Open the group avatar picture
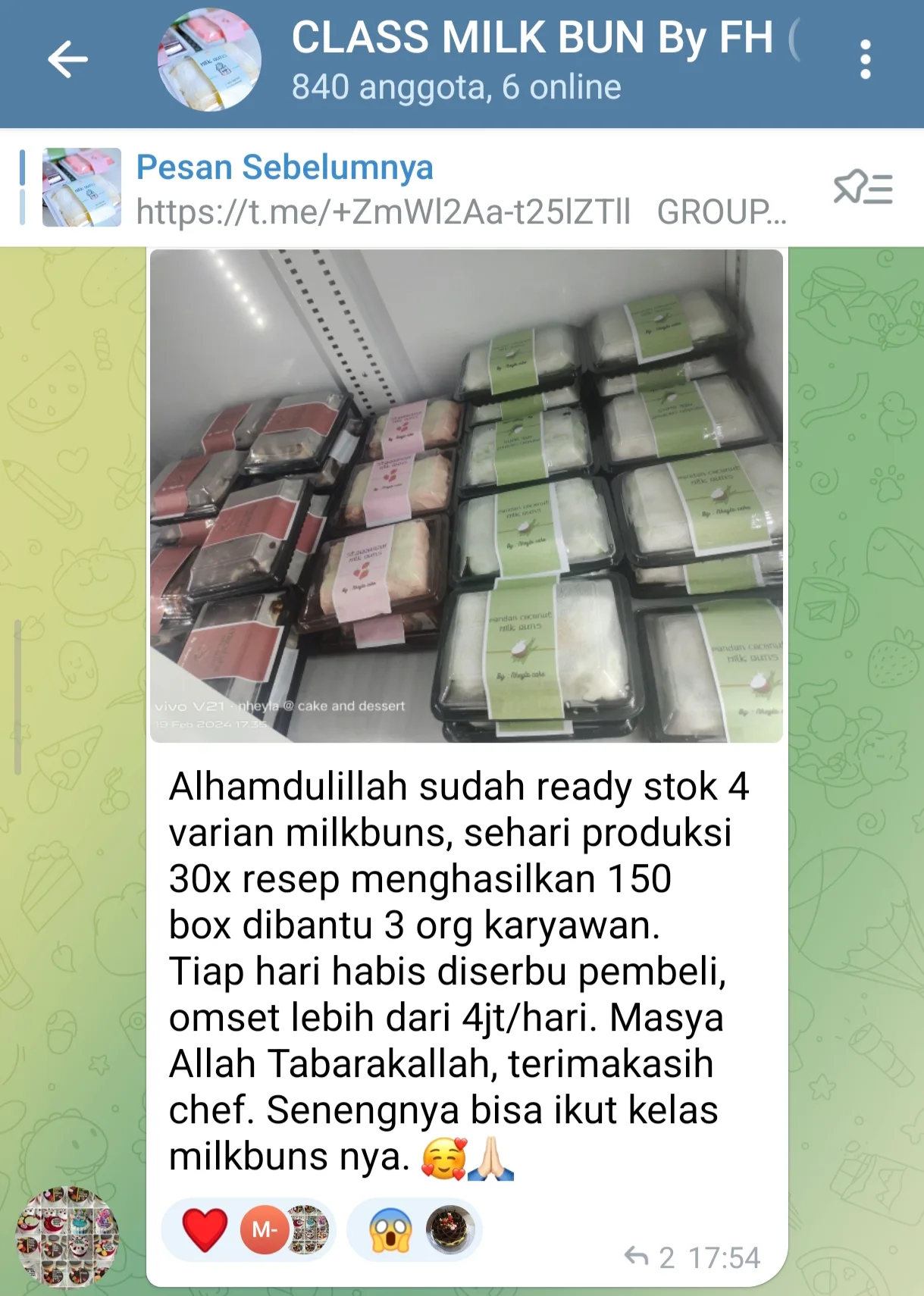 pyautogui.click(x=209, y=60)
